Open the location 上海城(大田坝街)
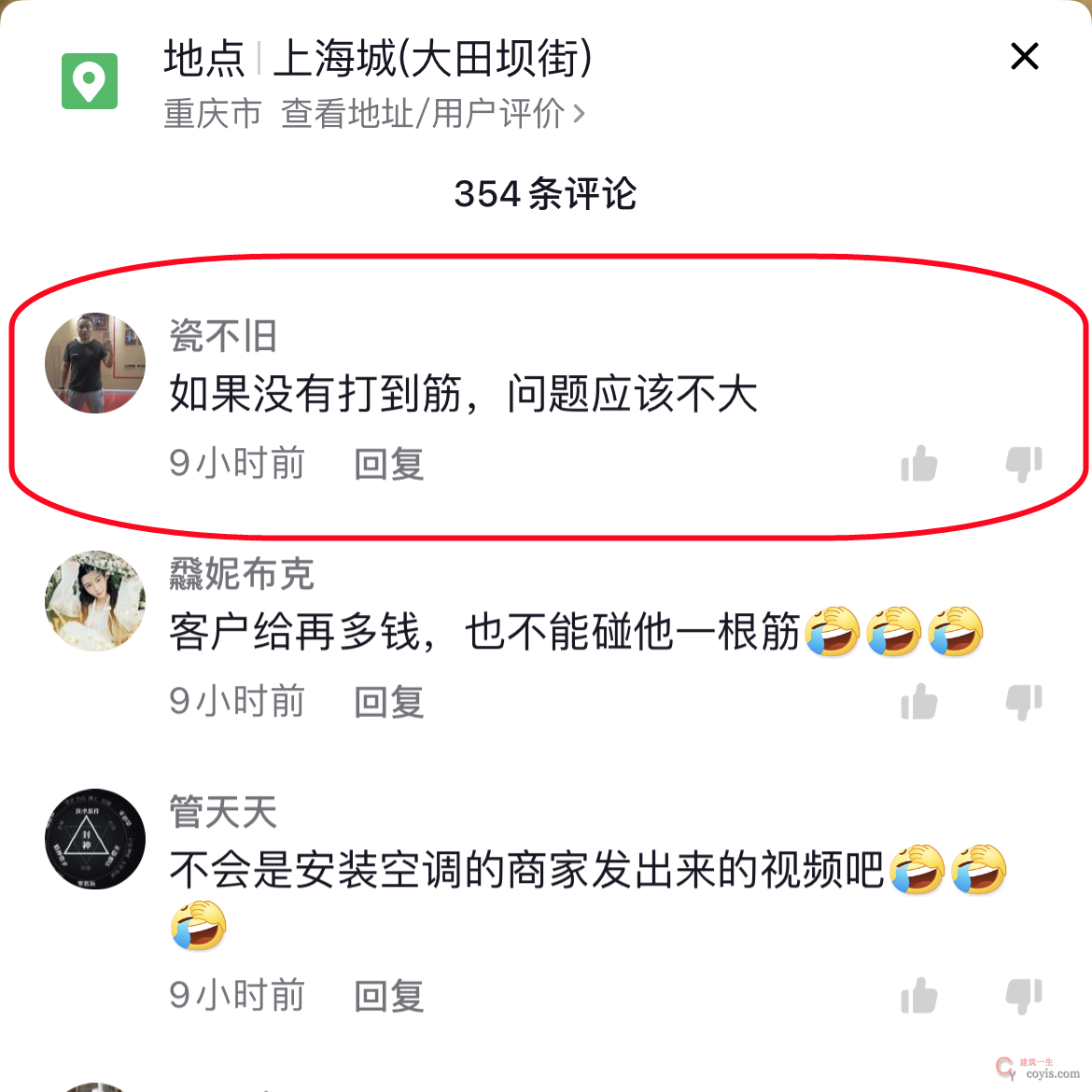The height and width of the screenshot is (1092, 1092). pos(431,59)
